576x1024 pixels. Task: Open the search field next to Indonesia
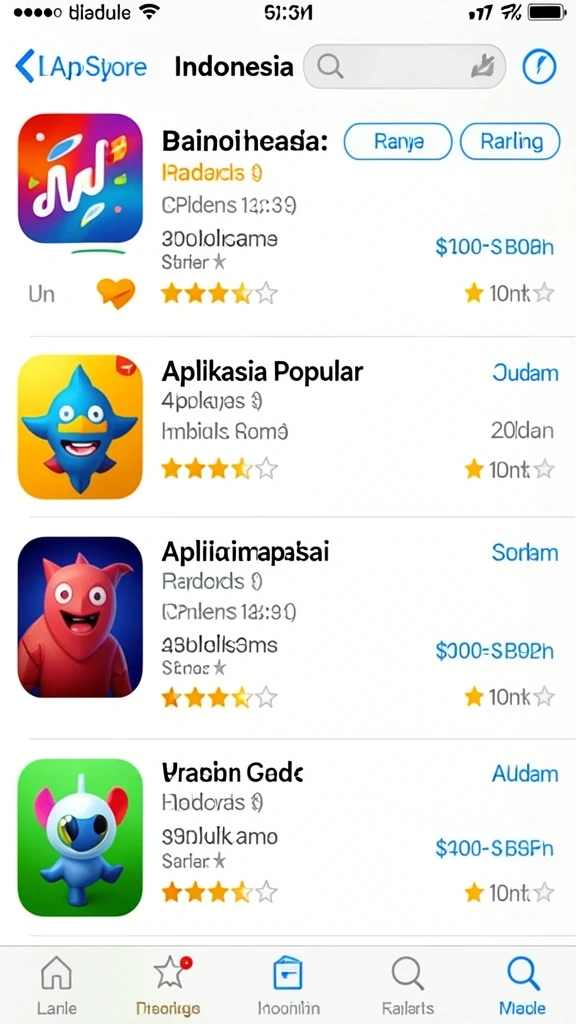tap(404, 66)
